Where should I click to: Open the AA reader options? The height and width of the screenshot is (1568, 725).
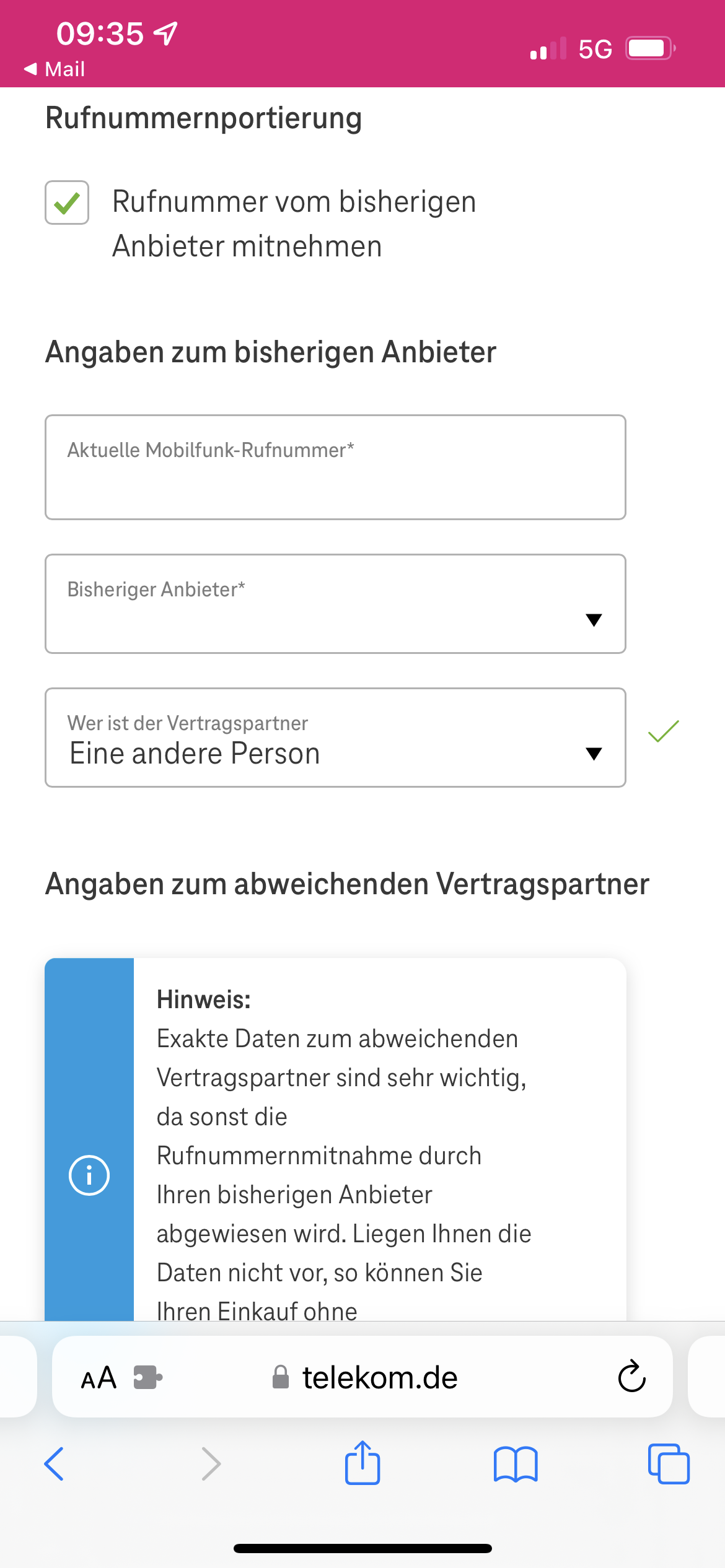click(99, 1378)
